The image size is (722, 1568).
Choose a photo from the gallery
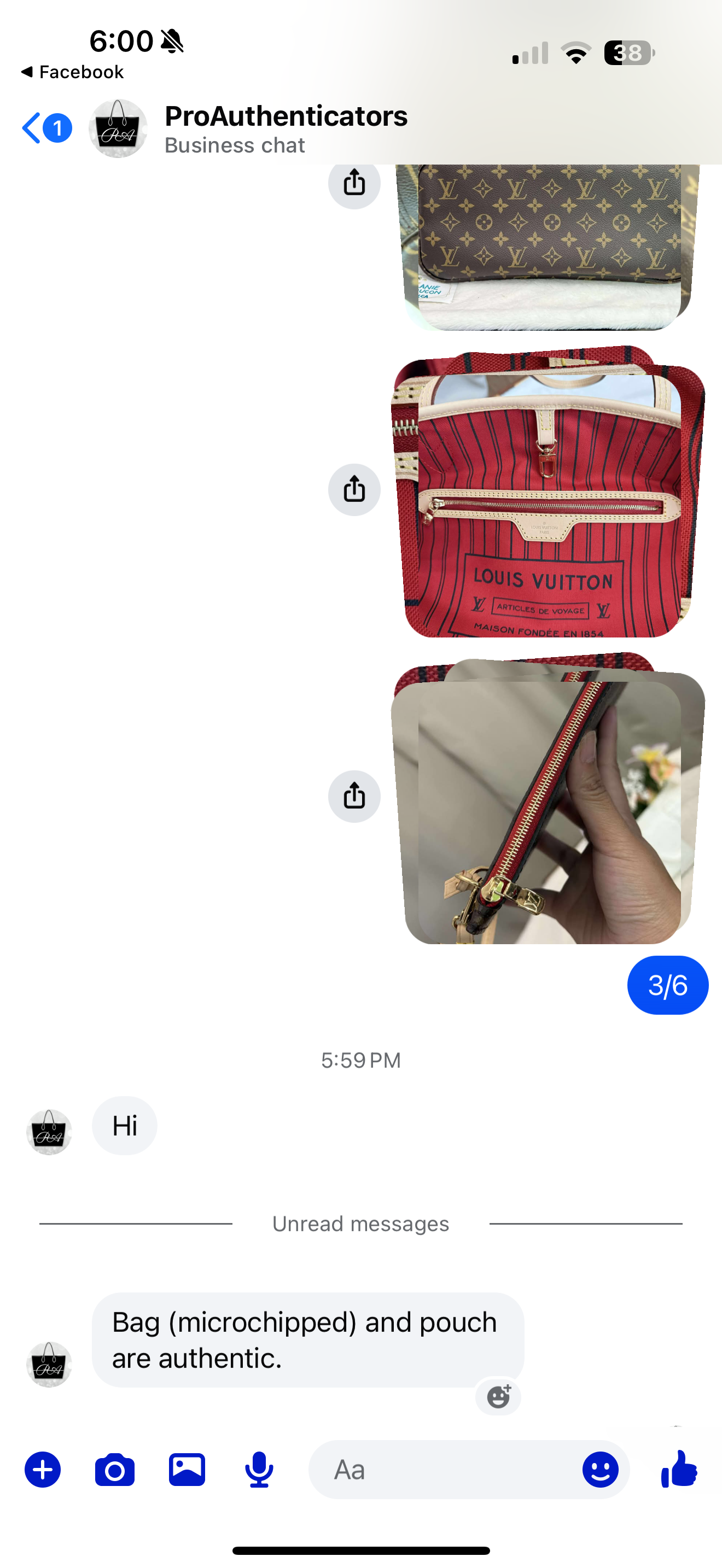pyautogui.click(x=187, y=1470)
